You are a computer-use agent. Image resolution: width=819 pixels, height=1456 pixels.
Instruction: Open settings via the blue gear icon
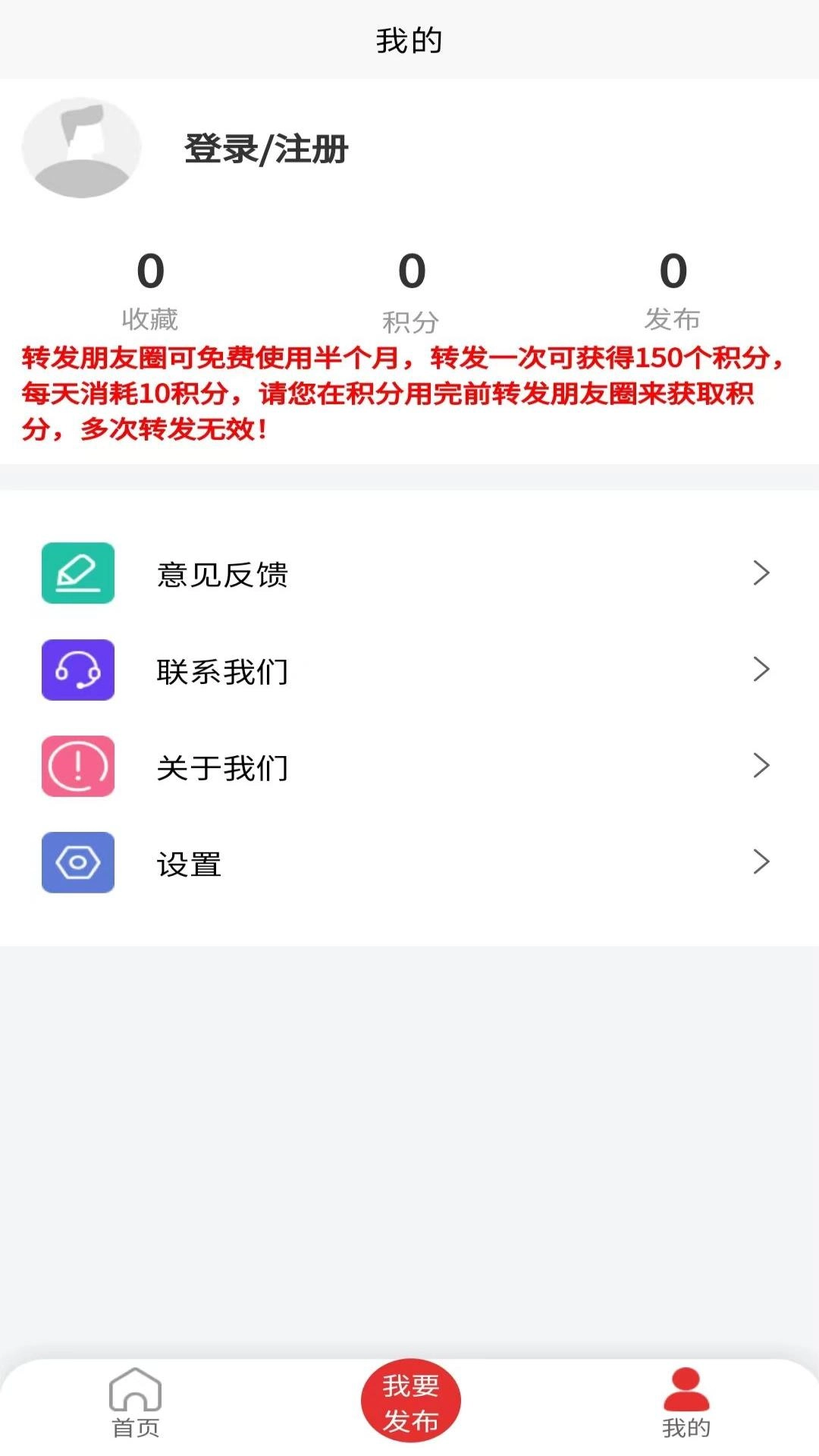(x=77, y=863)
